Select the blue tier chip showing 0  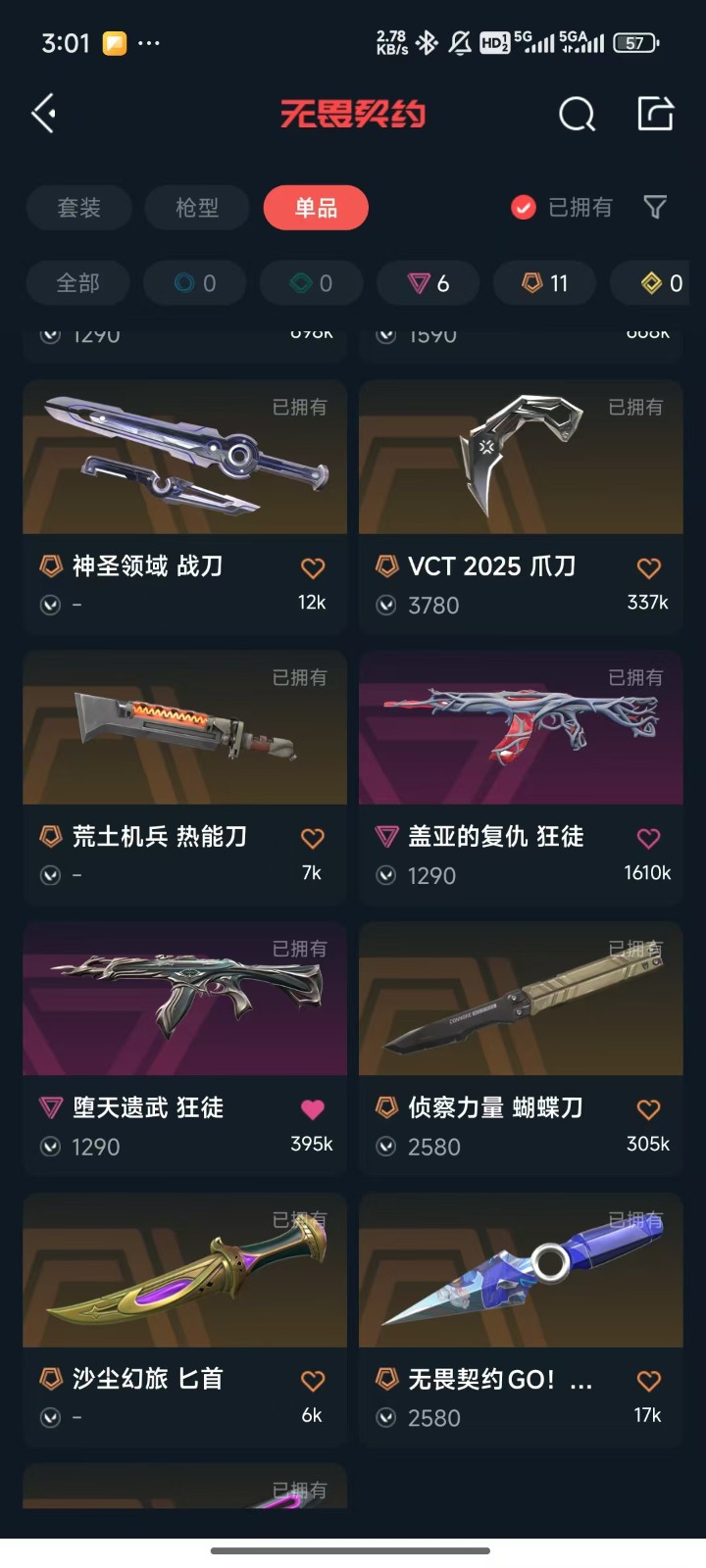click(x=195, y=283)
